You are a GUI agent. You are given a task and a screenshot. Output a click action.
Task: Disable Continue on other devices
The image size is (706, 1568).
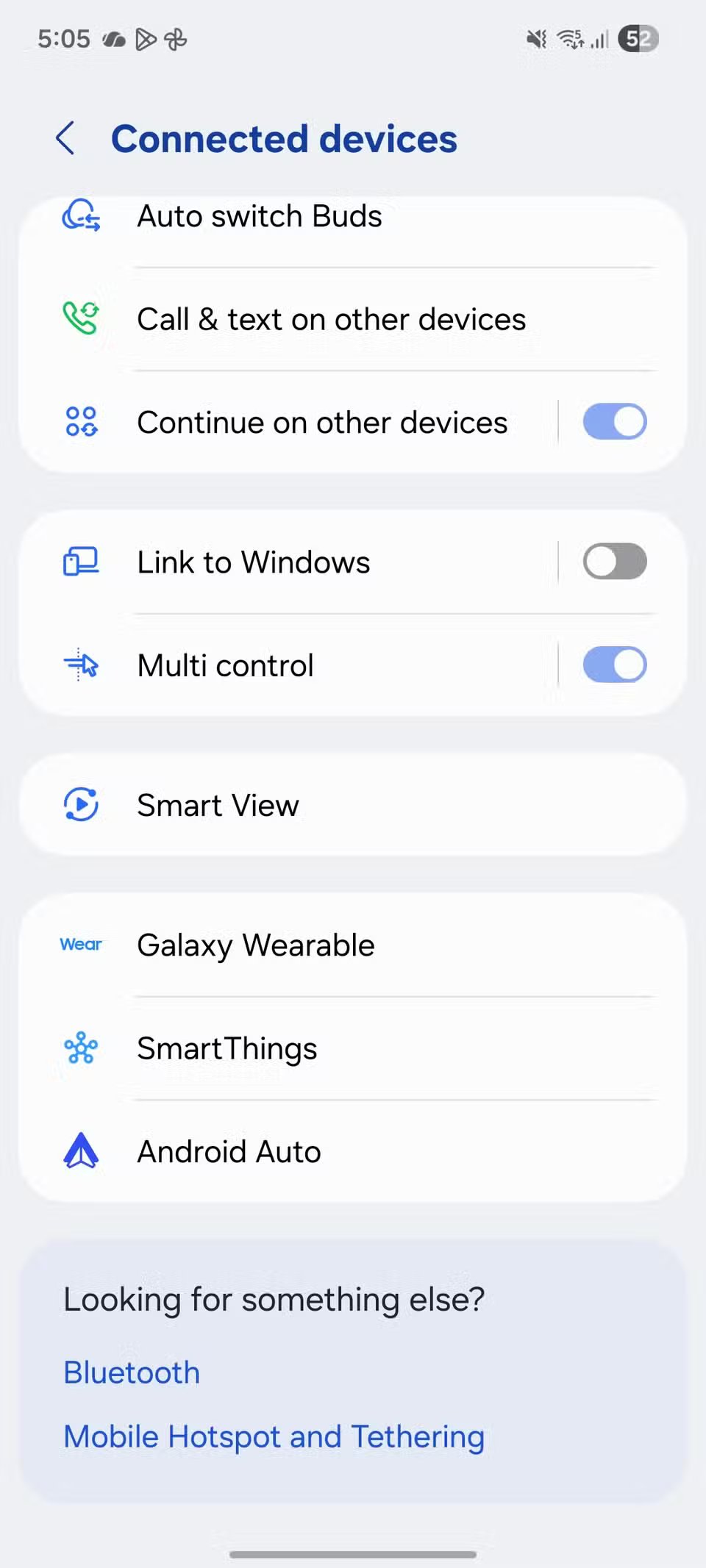click(x=615, y=421)
